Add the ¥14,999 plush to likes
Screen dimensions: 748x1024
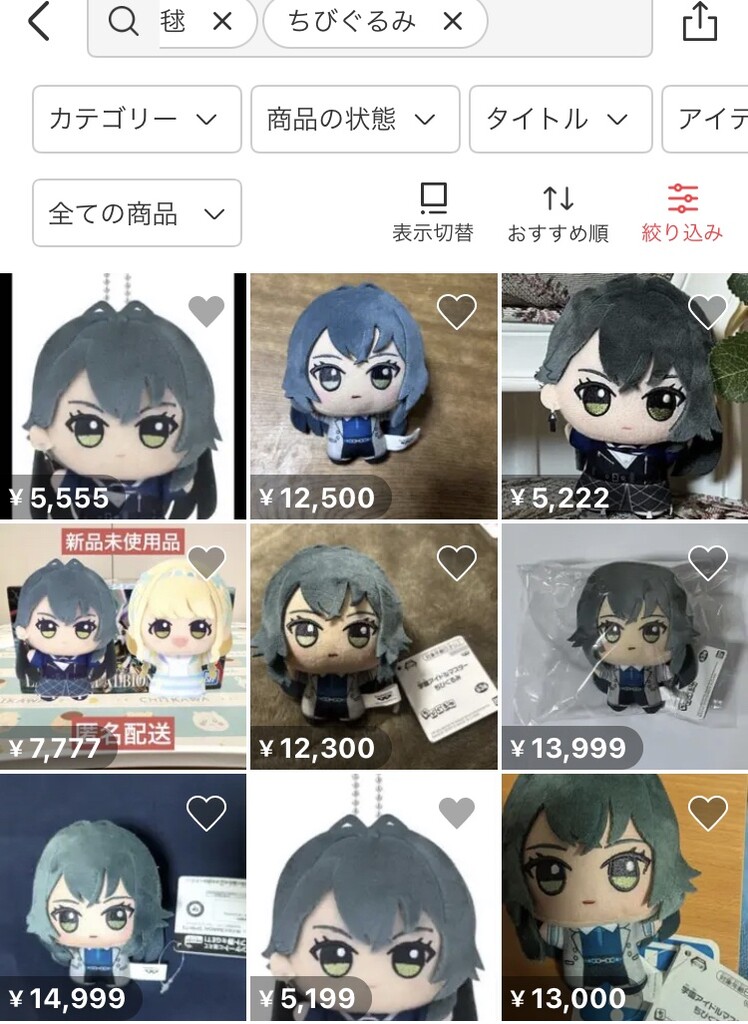click(206, 814)
